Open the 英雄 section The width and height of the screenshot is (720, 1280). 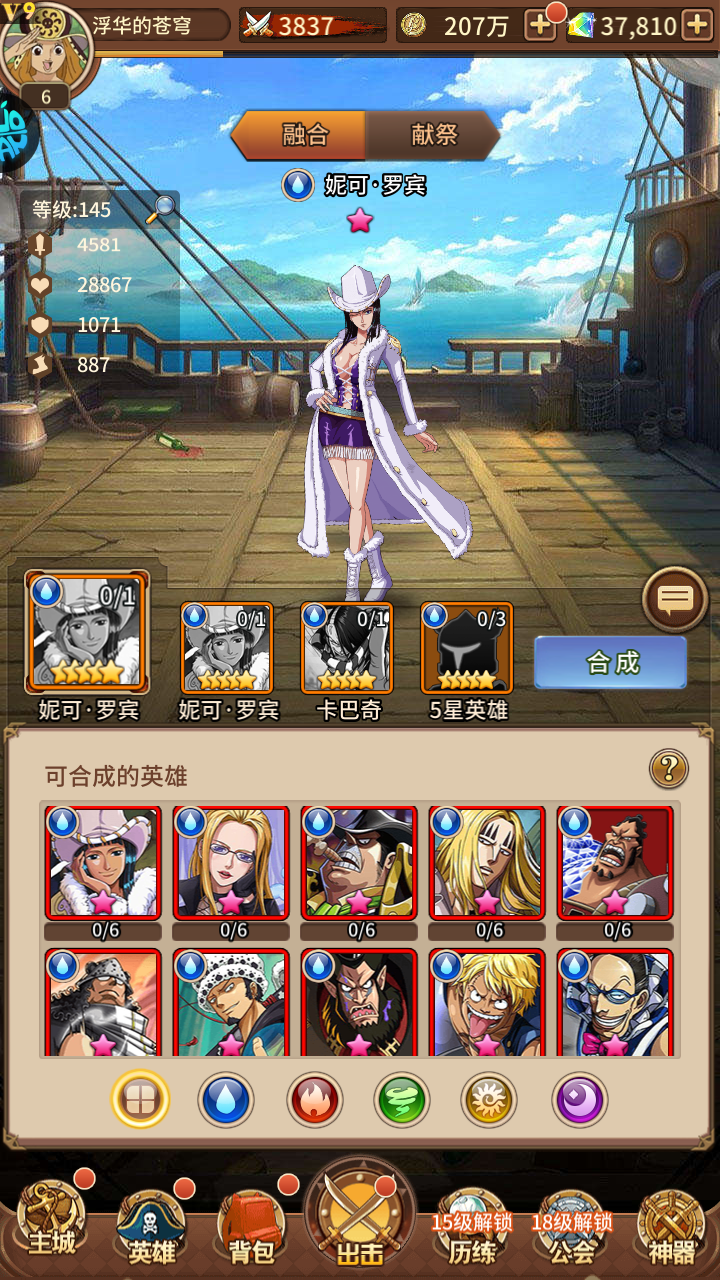(152, 1227)
